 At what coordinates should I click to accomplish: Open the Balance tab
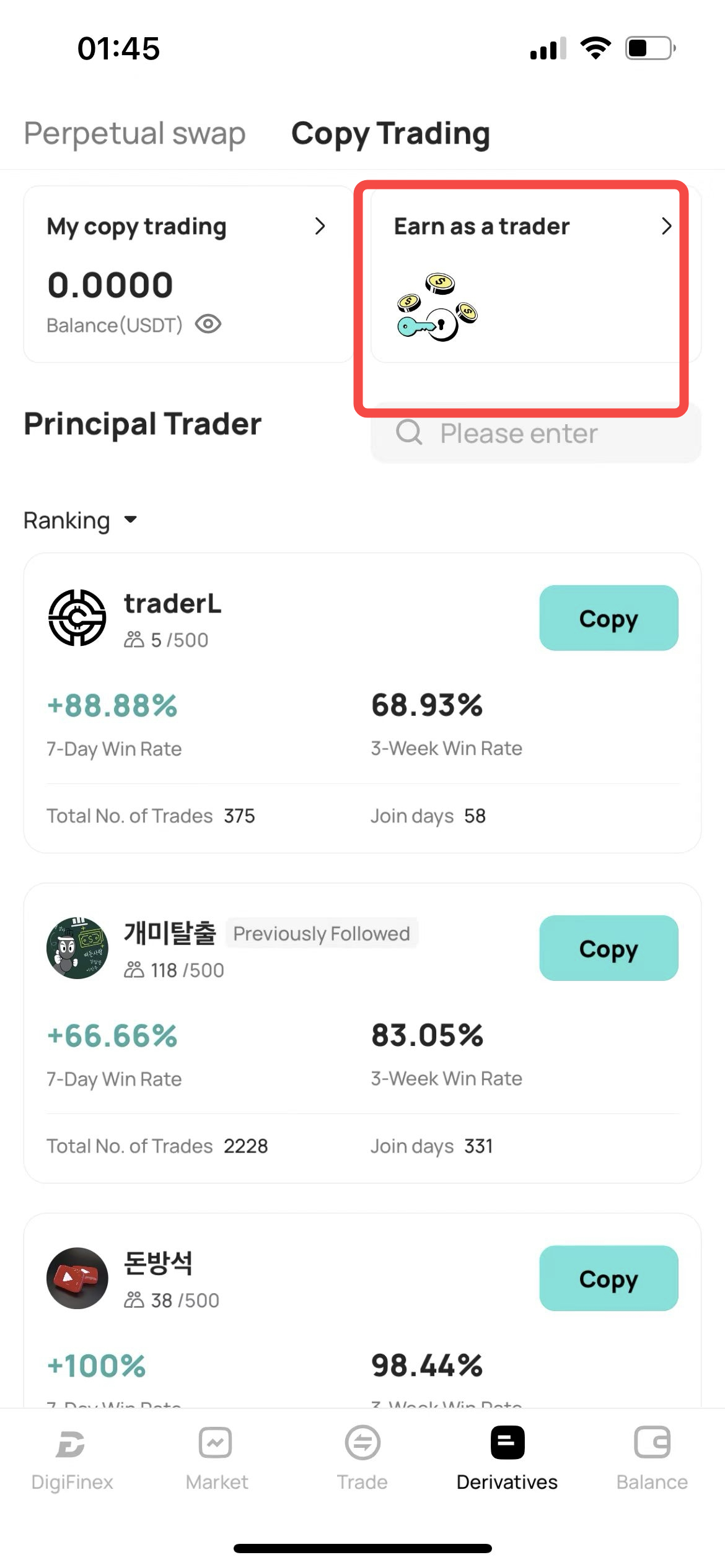coord(652,1459)
